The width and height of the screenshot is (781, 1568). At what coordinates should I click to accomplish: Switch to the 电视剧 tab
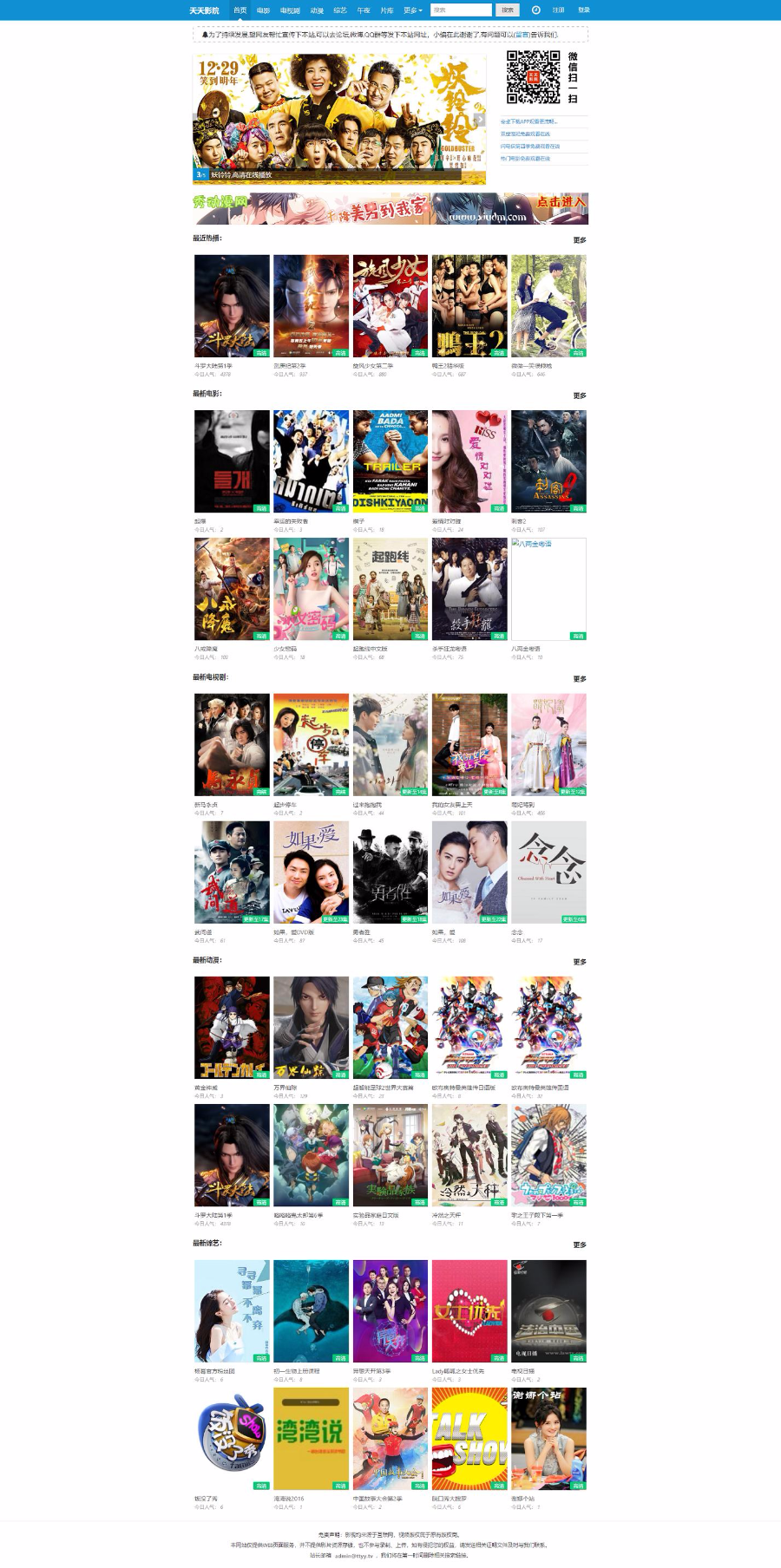[x=290, y=10]
